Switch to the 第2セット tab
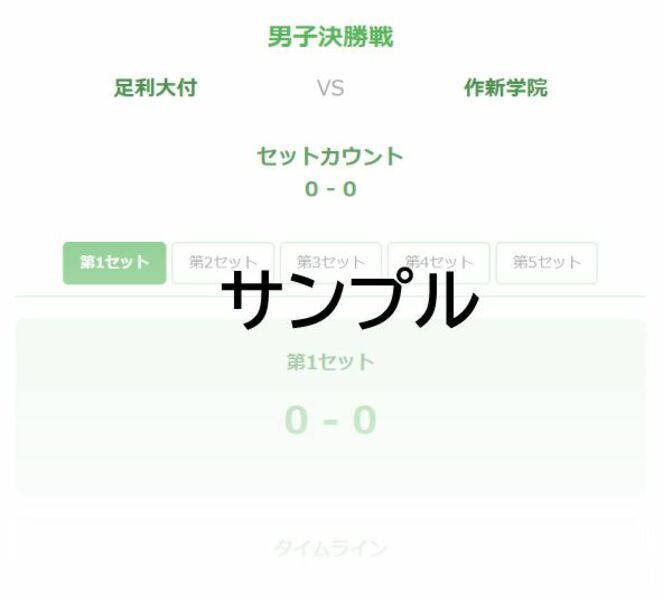663x600 pixels. click(222, 263)
